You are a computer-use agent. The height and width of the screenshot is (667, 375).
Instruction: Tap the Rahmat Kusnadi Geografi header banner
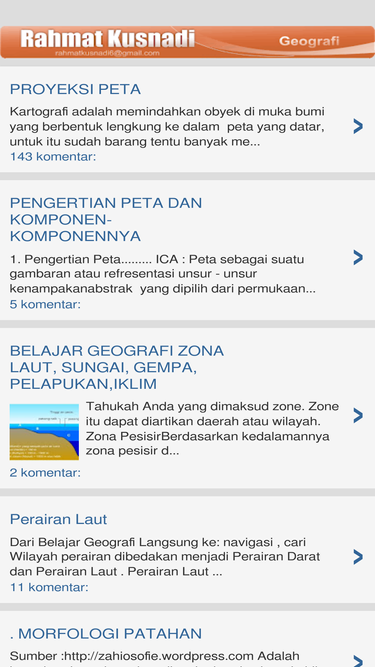click(188, 42)
